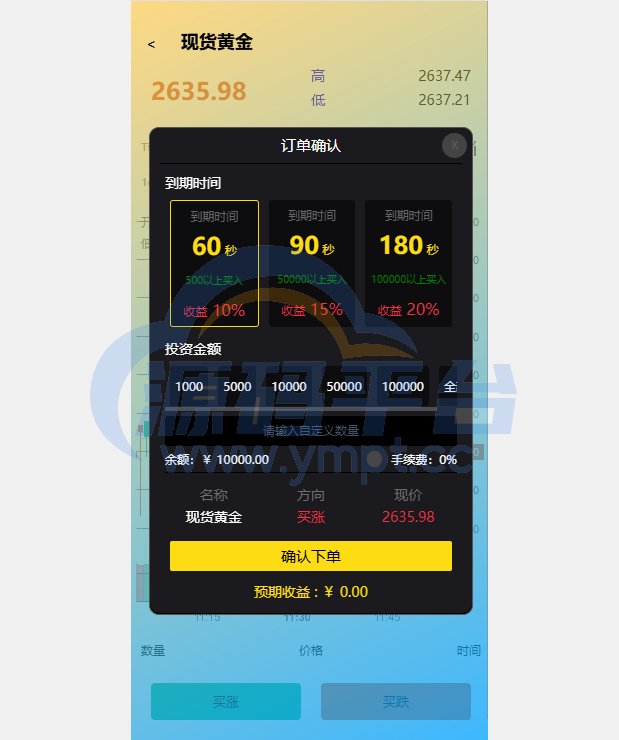
Task: Close the order confirmation dialog
Action: 454,145
